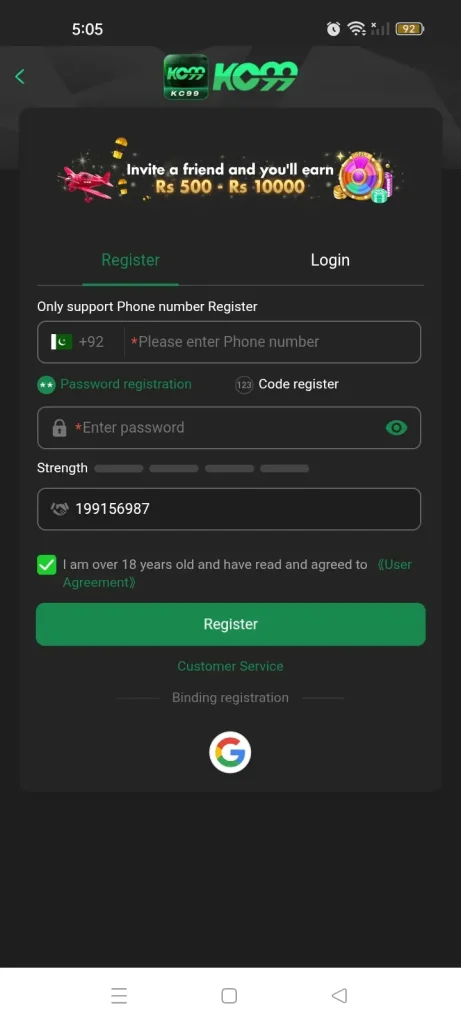Edit the invite code field 199156987
461x1024 pixels.
tap(229, 509)
